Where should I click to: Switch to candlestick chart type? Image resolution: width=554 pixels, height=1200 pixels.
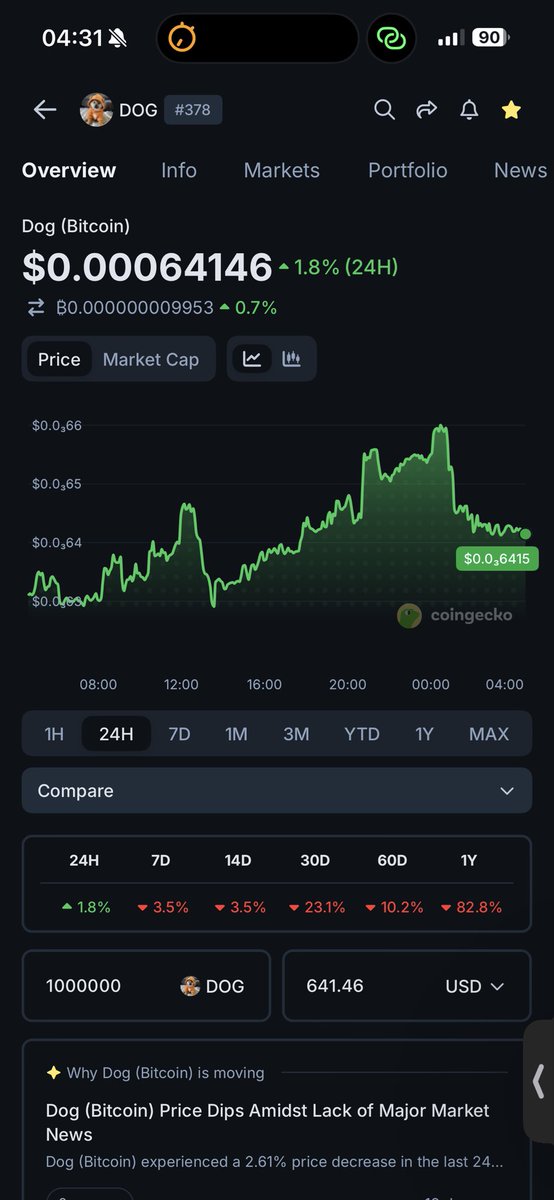tap(292, 359)
